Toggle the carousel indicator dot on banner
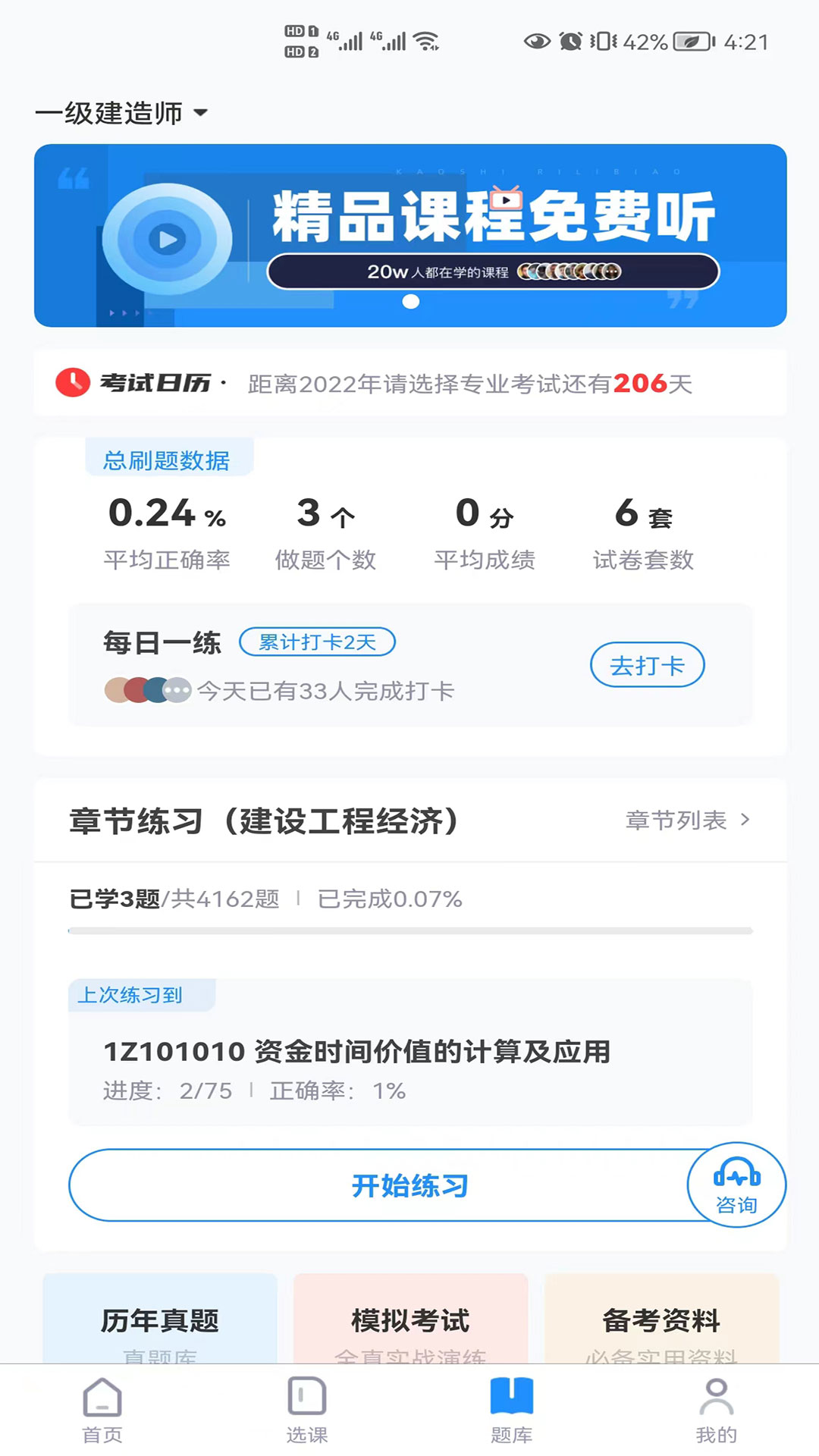Screen dimensions: 819x1456 tap(410, 302)
